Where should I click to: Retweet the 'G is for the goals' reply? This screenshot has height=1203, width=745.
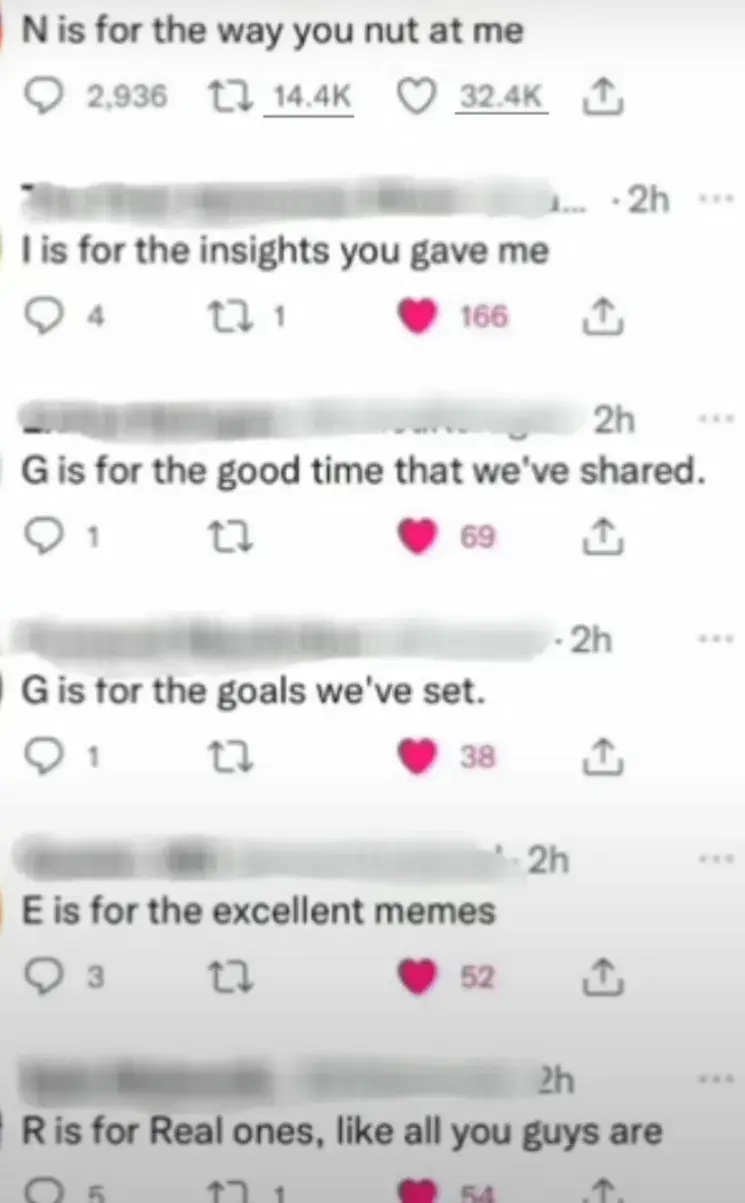pos(231,758)
